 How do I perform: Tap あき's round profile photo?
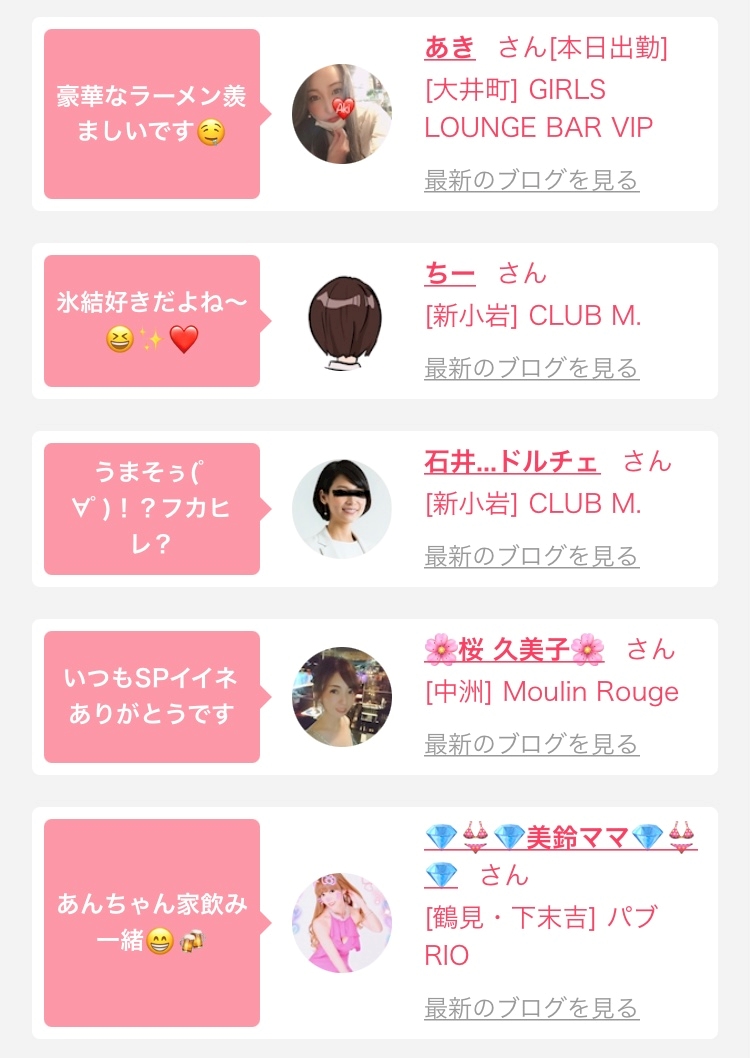pos(342,114)
